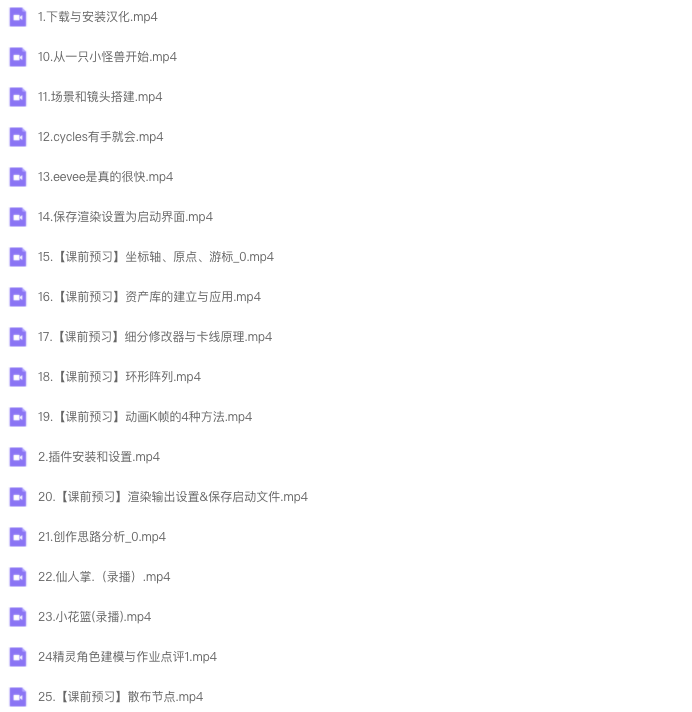Select 21.创作思路分析_0.mp4
The image size is (692, 712).
101,537
